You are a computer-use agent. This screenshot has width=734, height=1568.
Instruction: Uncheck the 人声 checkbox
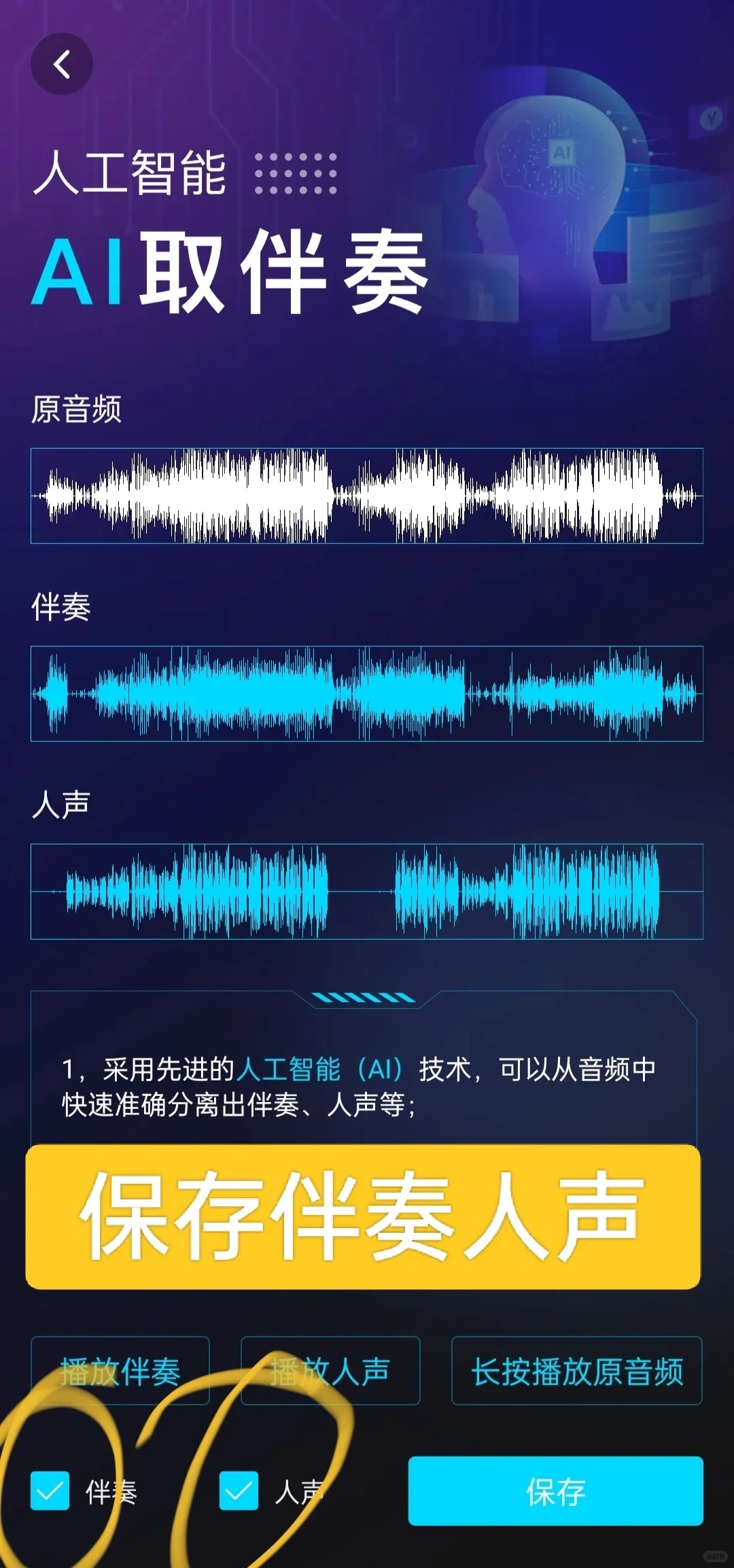pyautogui.click(x=239, y=1490)
